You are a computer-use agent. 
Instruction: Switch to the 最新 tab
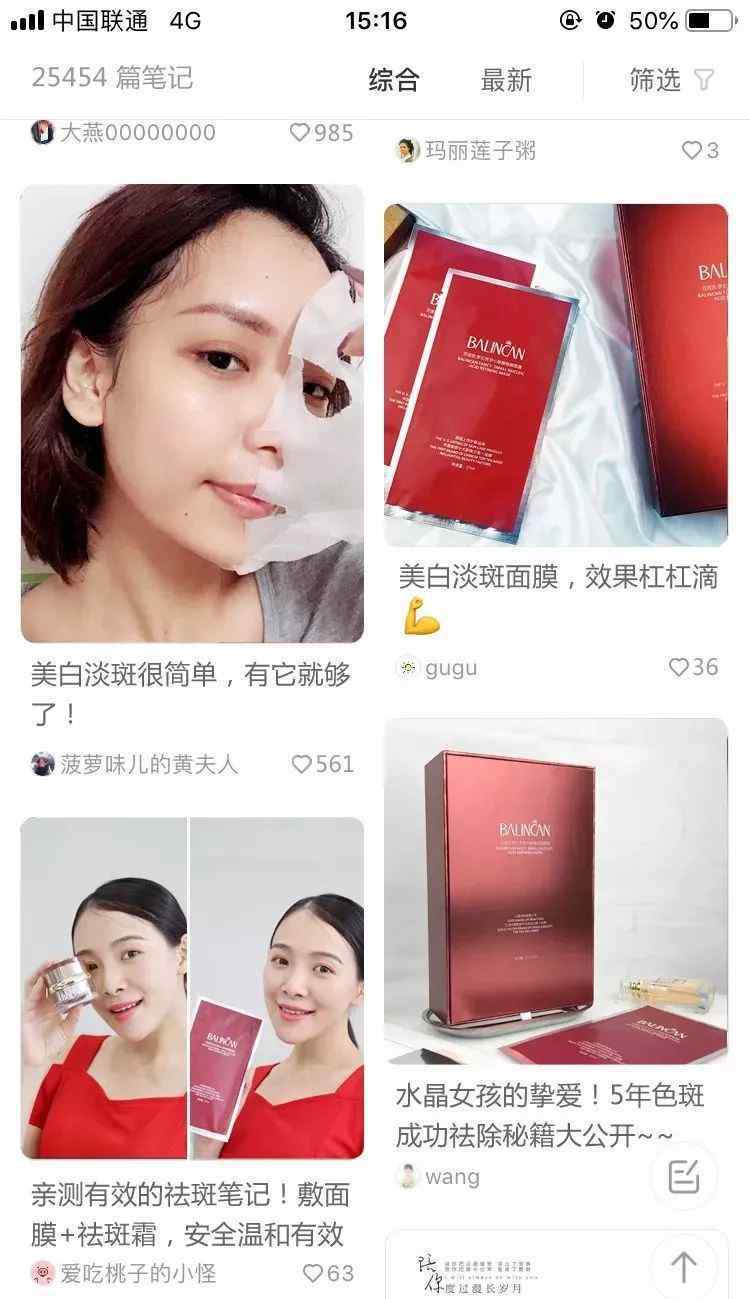(506, 80)
